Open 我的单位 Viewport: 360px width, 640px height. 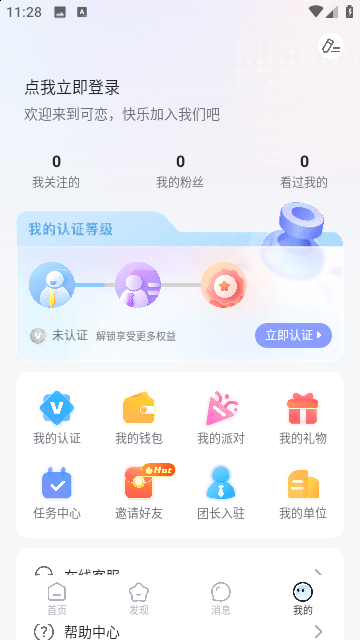303,493
